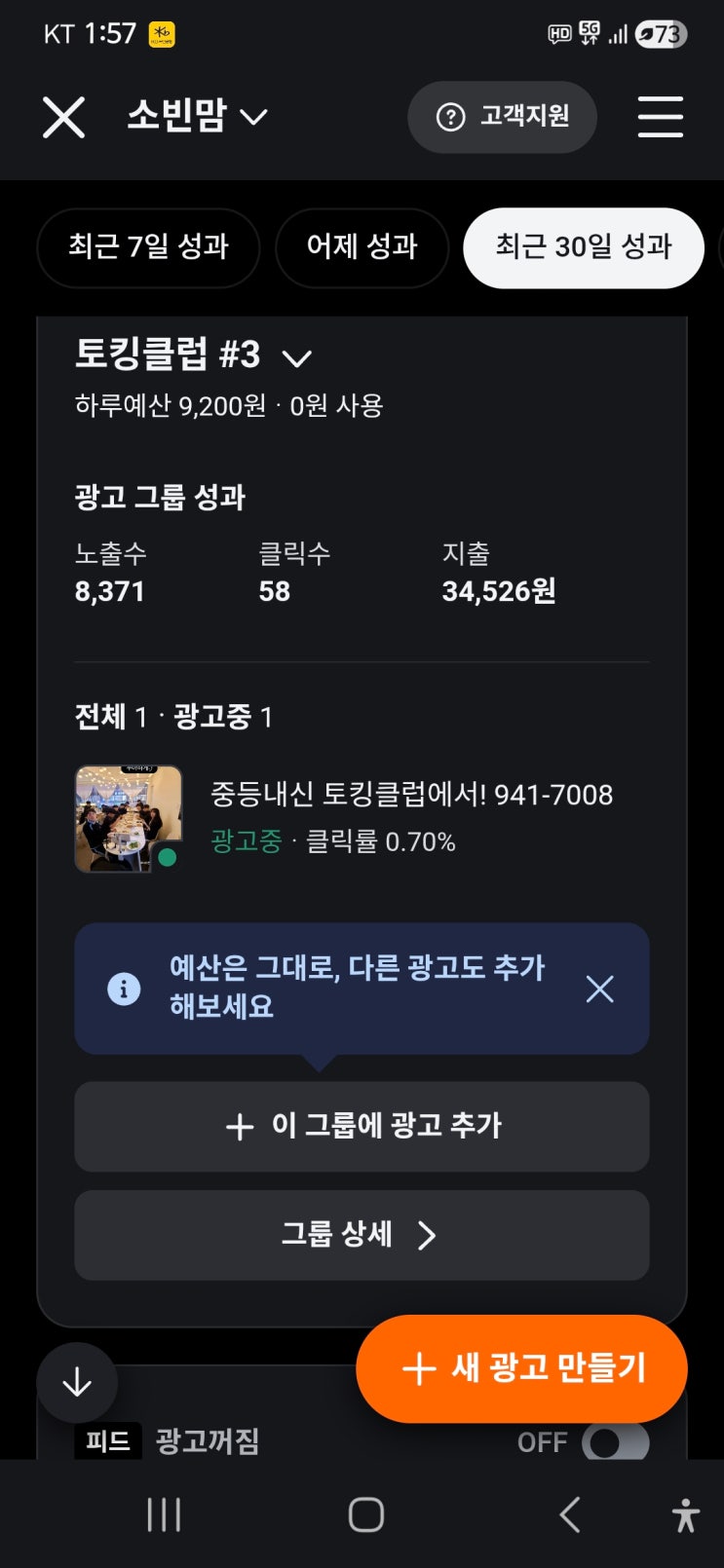Open the hamburger menu
724x1568 pixels.
point(660,117)
